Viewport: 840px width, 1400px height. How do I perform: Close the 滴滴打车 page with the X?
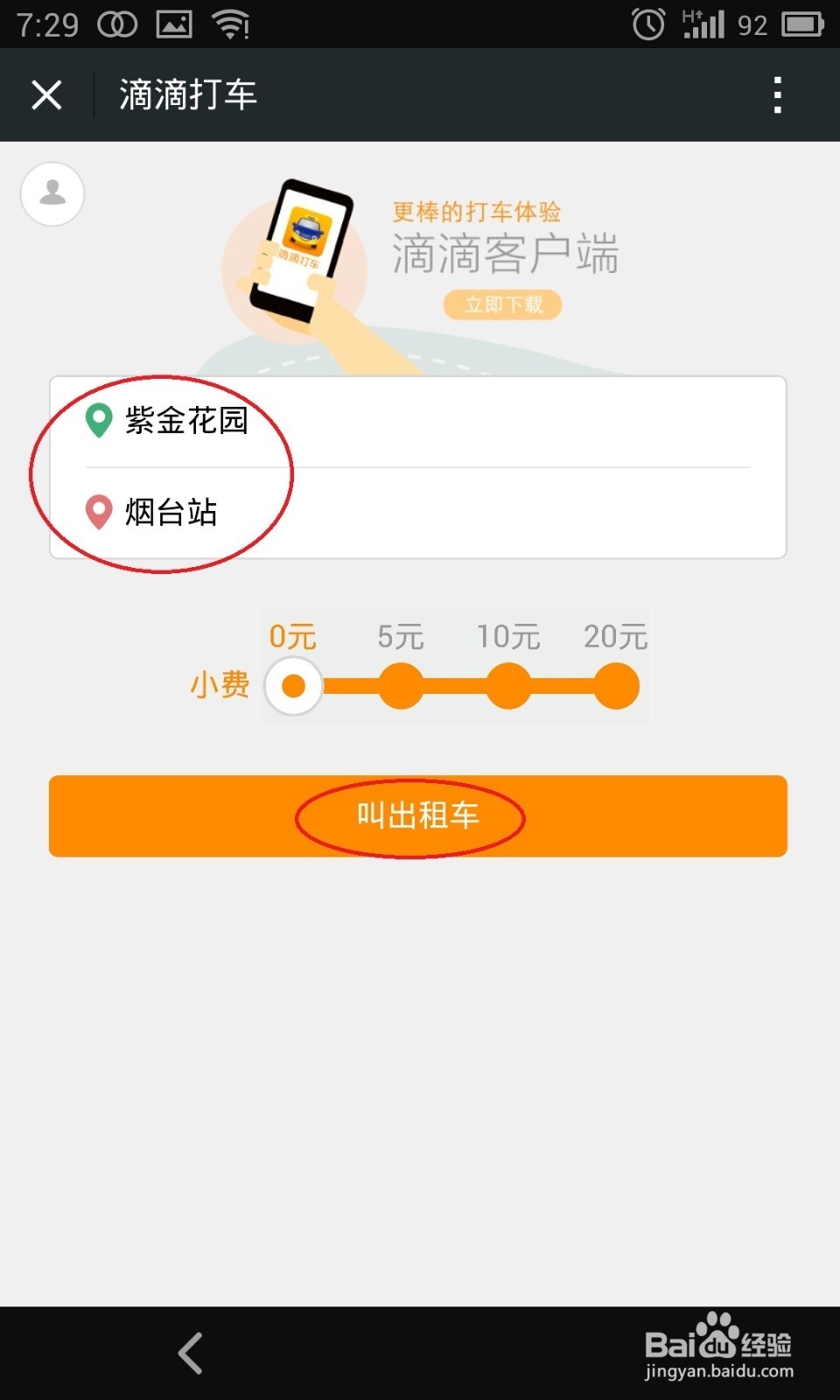[46, 94]
